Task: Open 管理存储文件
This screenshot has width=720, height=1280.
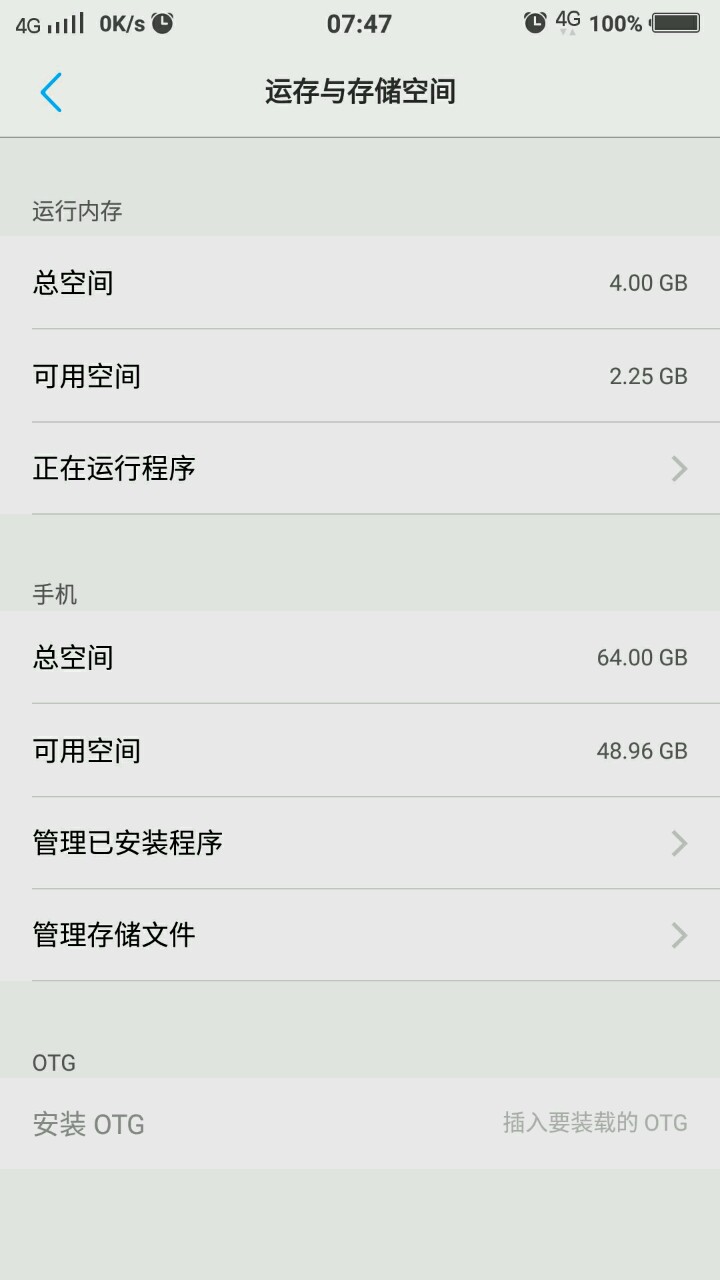Action: point(360,935)
